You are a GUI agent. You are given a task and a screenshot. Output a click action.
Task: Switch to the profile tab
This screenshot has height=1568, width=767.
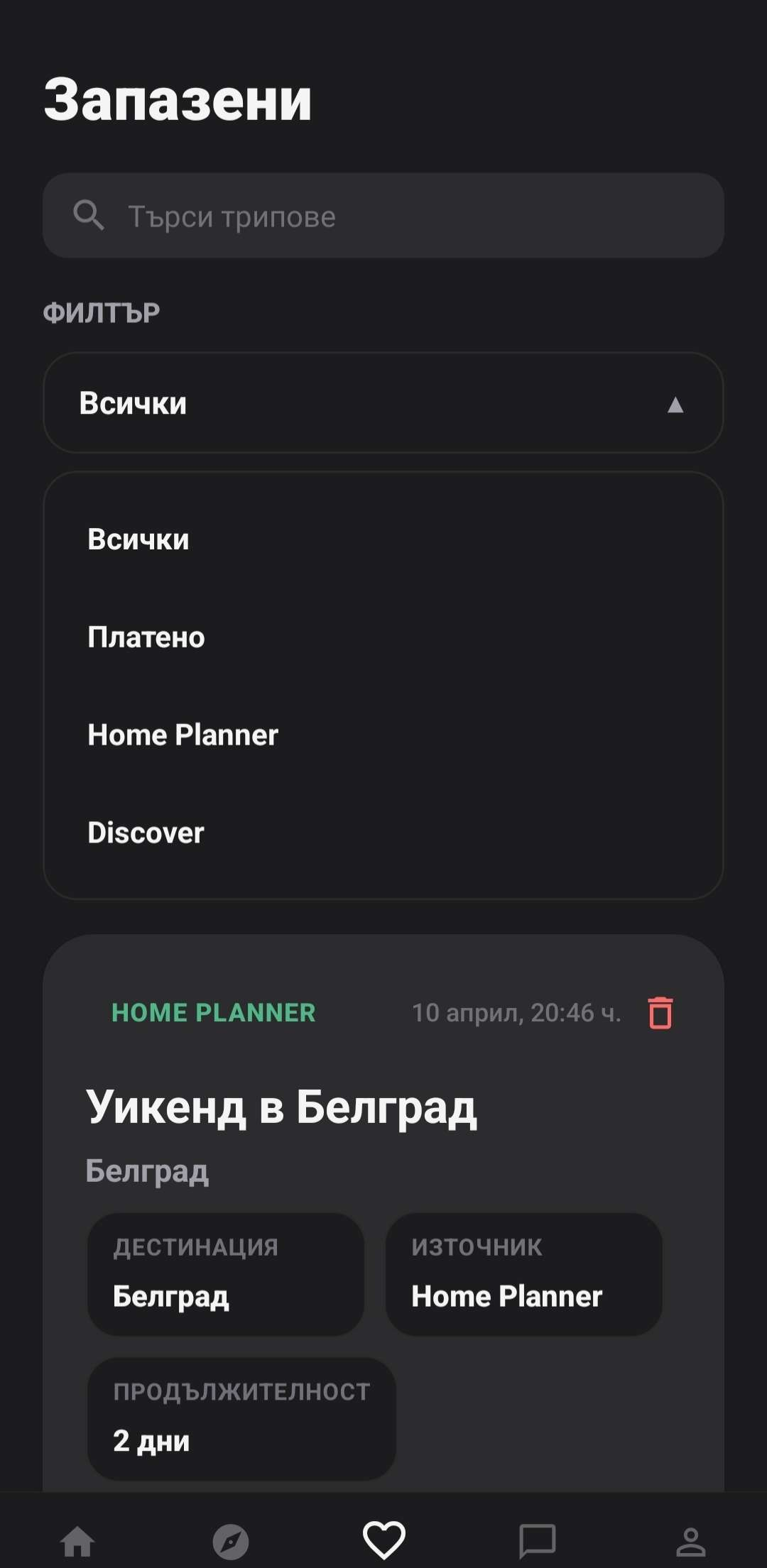[690, 1542]
